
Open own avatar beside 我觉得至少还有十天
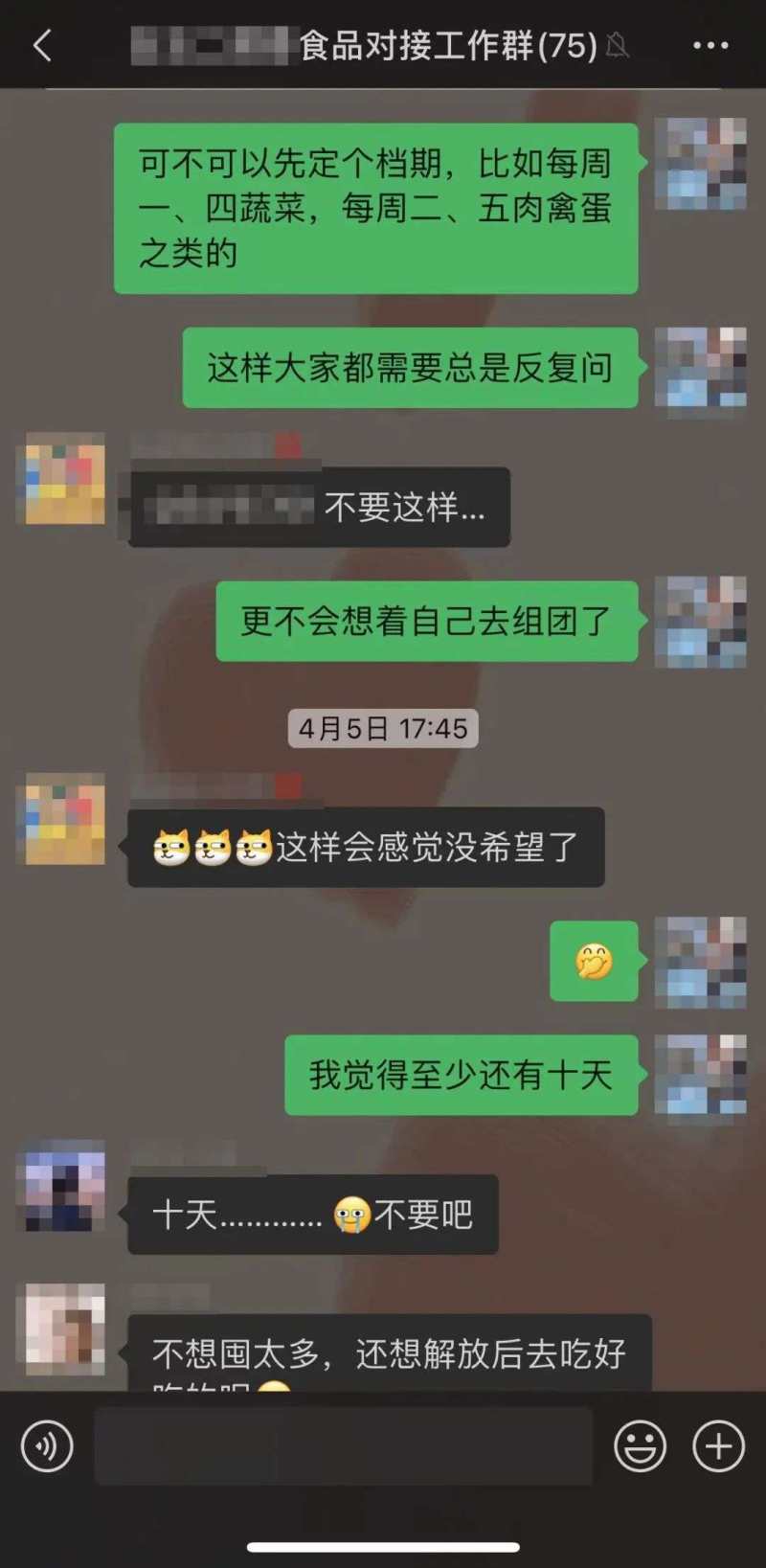pos(701,1075)
